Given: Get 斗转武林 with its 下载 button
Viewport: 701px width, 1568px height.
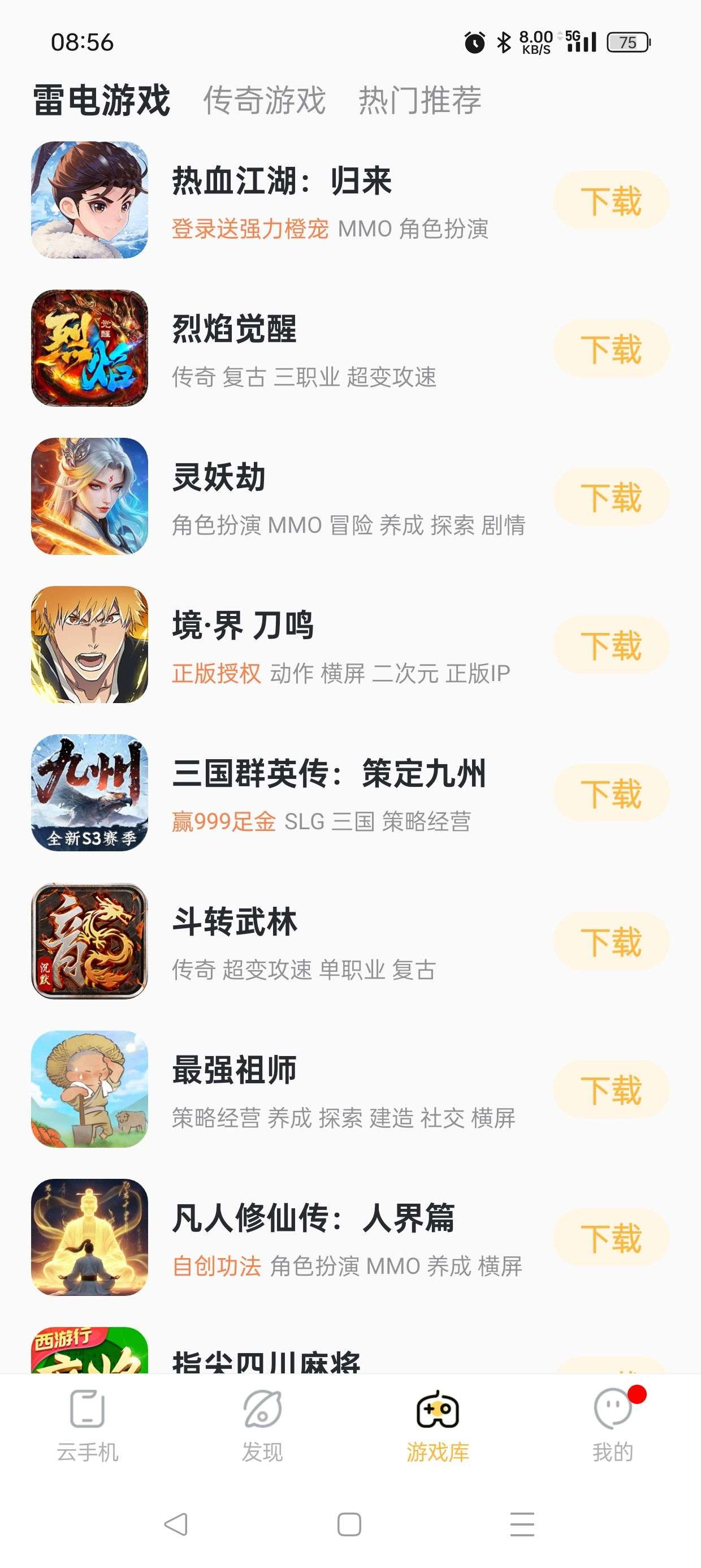Looking at the screenshot, I should (x=611, y=942).
